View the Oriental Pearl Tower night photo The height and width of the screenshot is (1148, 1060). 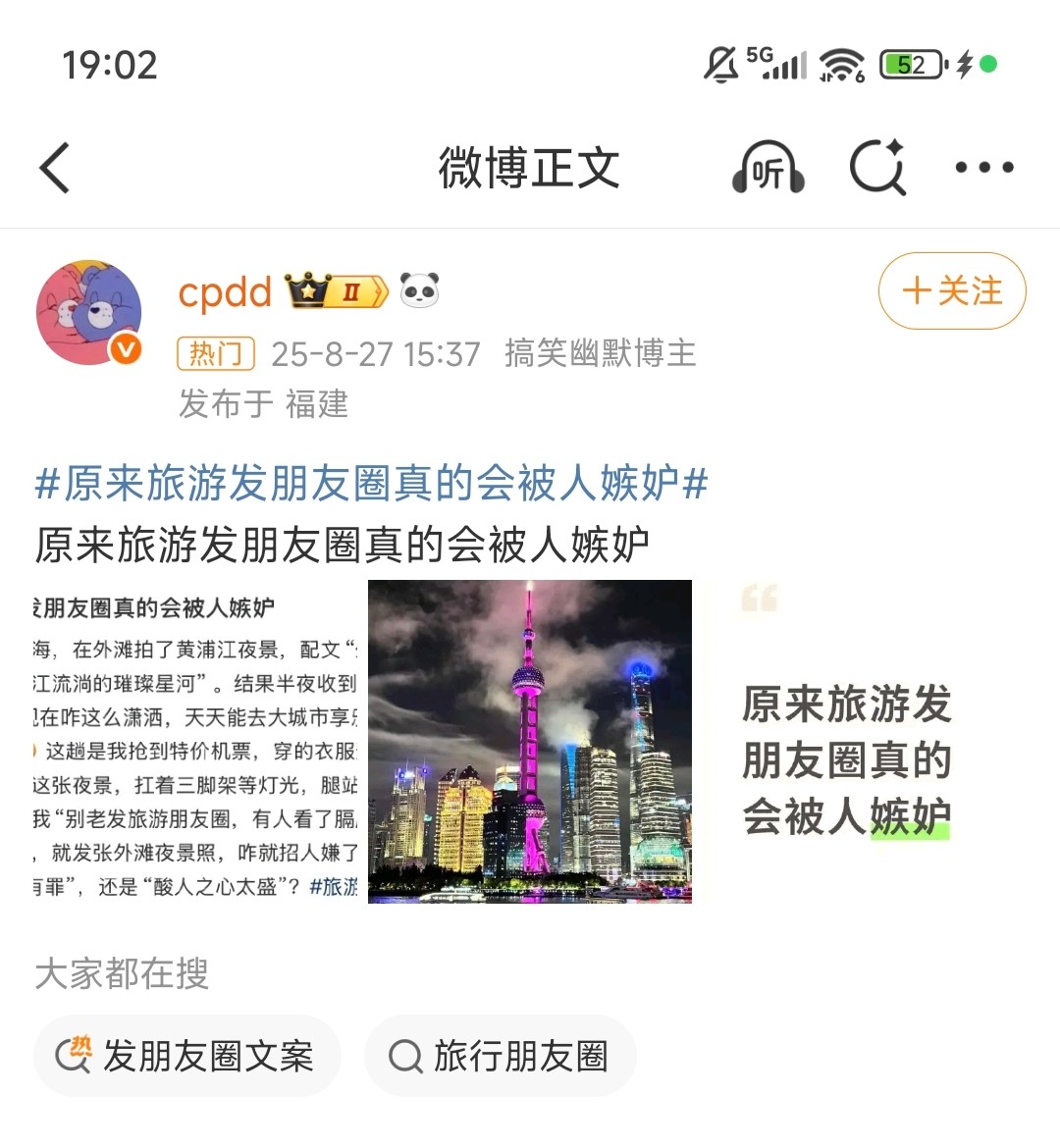tap(530, 741)
